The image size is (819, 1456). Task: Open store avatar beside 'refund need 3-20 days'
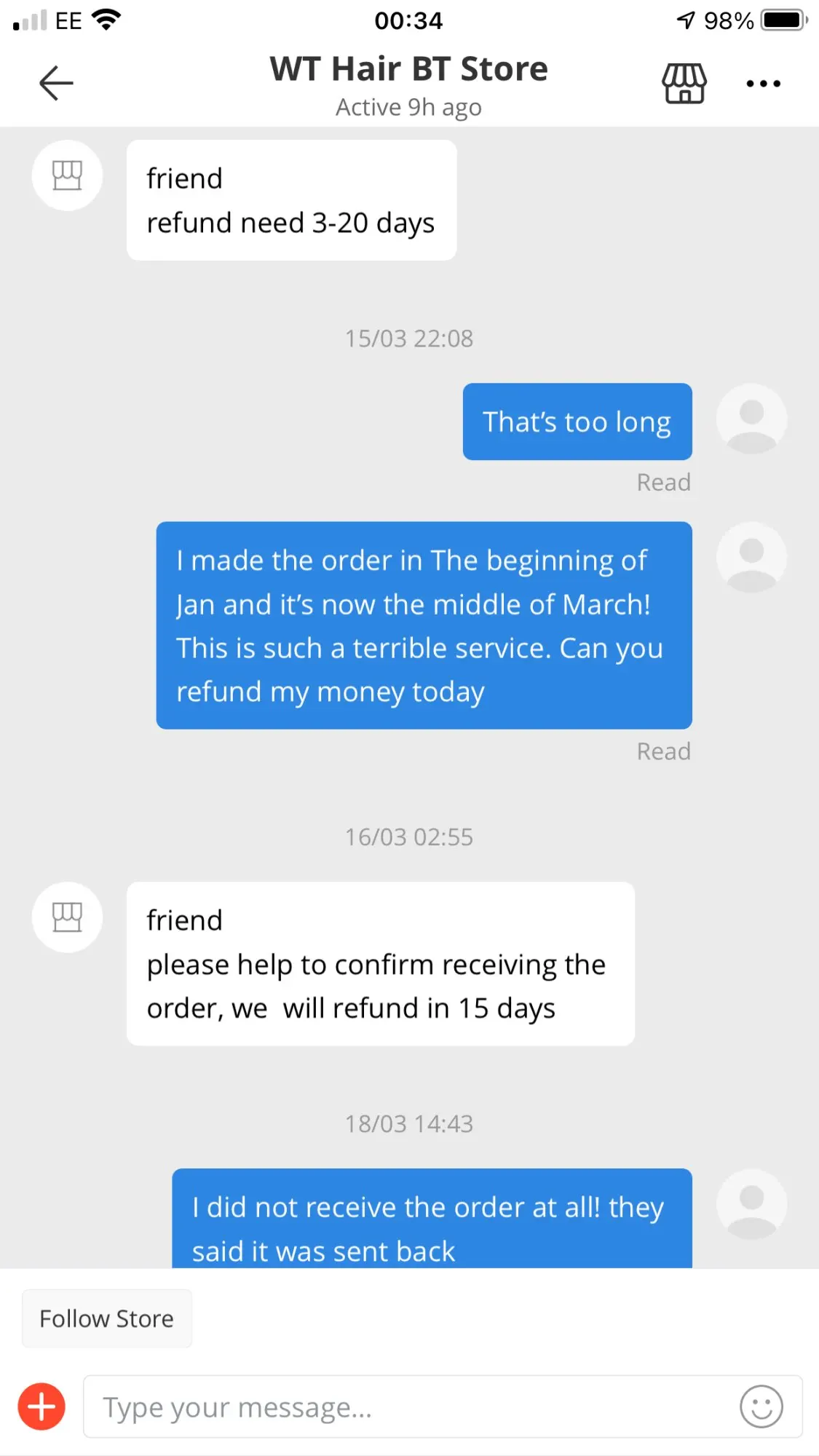point(67,175)
